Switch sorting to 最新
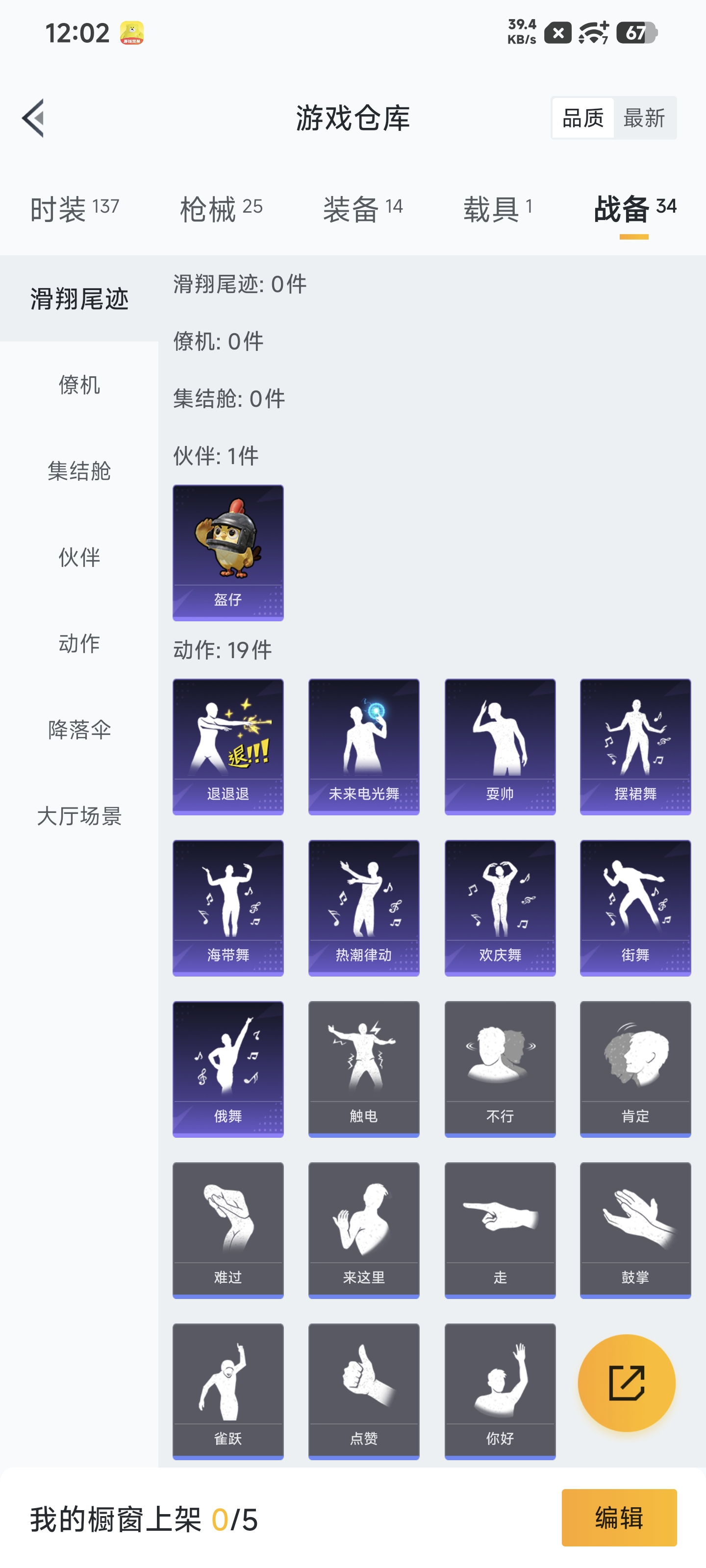The image size is (706, 1568). (645, 118)
